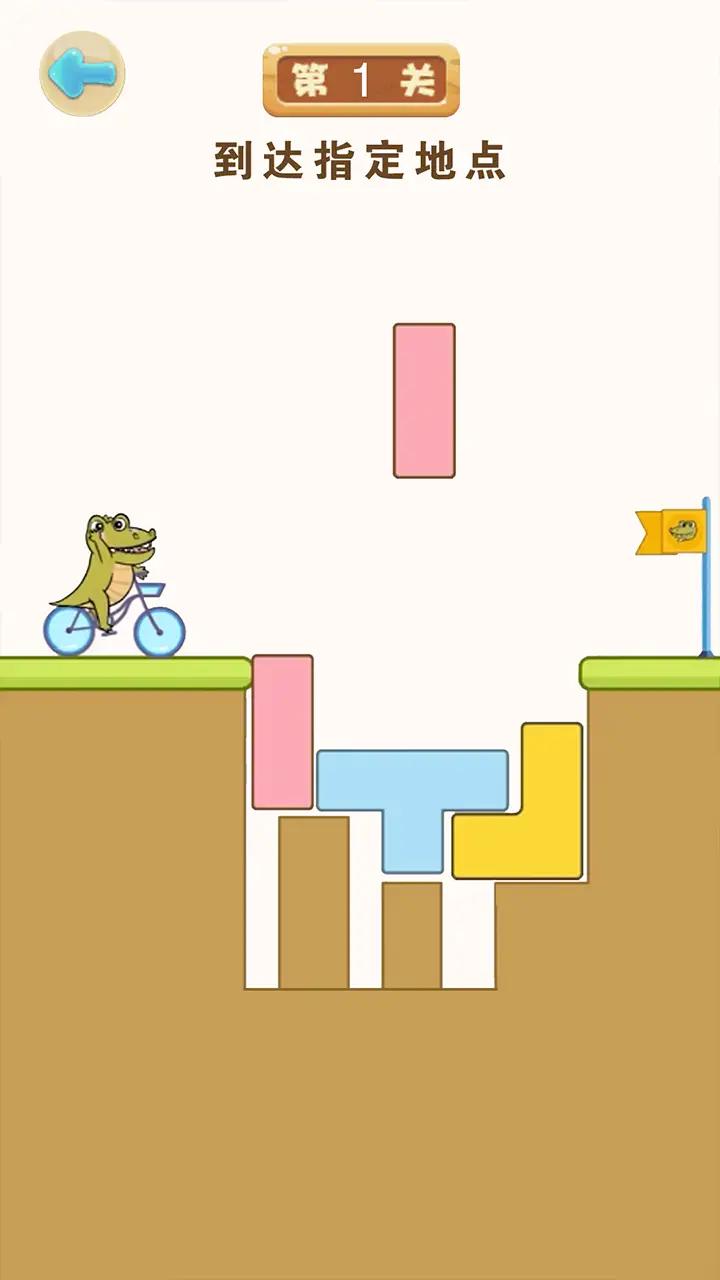Tap the pink block beside the left ledge
720x1280 pixels.
282,732
